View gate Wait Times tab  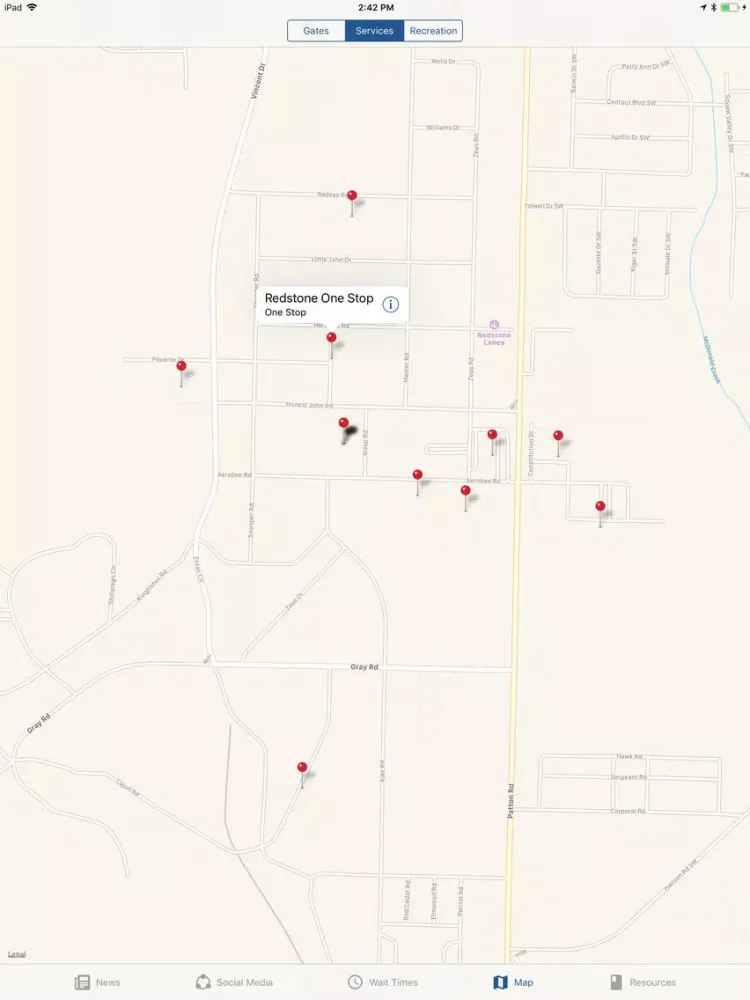(383, 982)
